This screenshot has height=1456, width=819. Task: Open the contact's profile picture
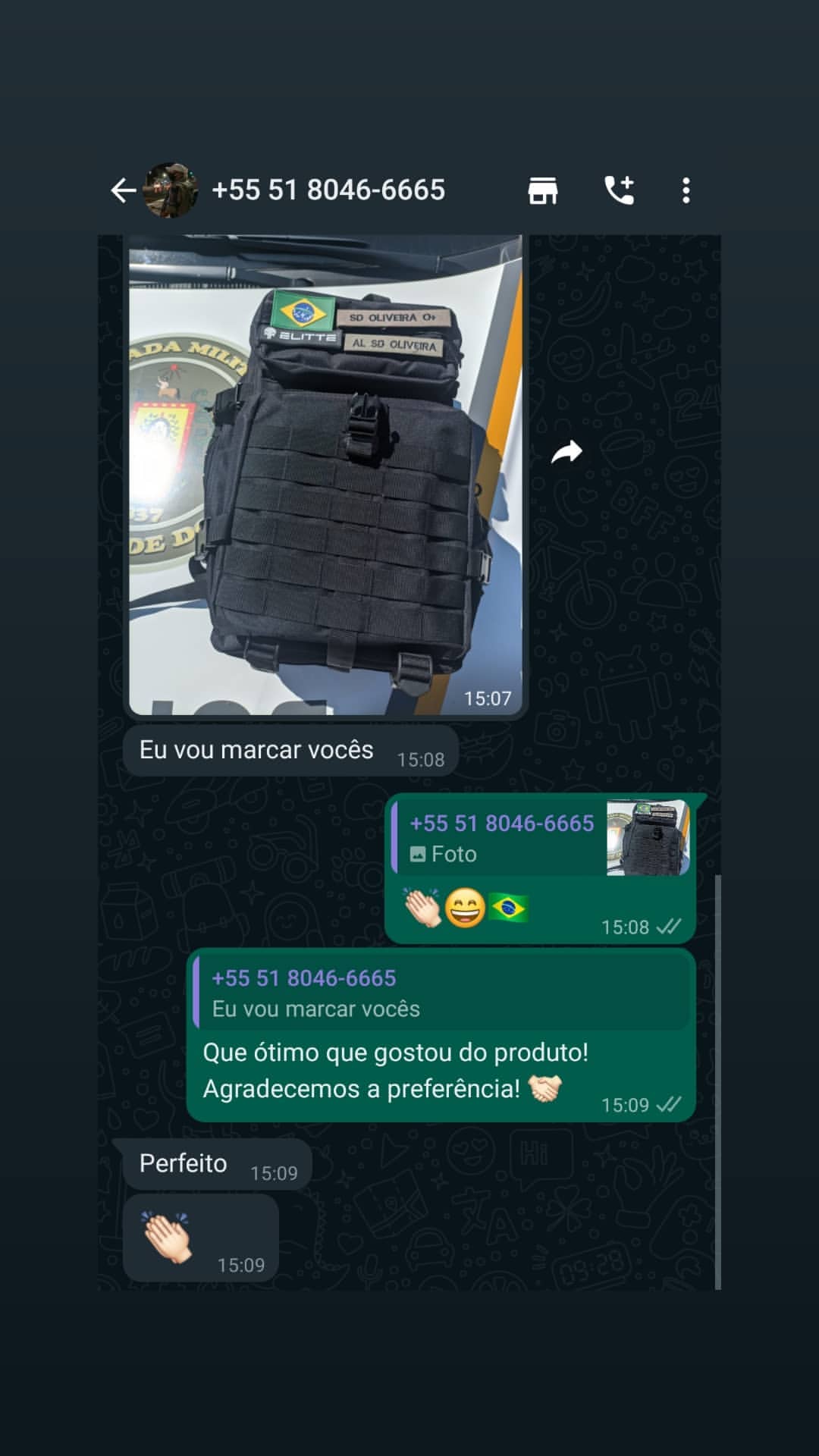[x=171, y=190]
